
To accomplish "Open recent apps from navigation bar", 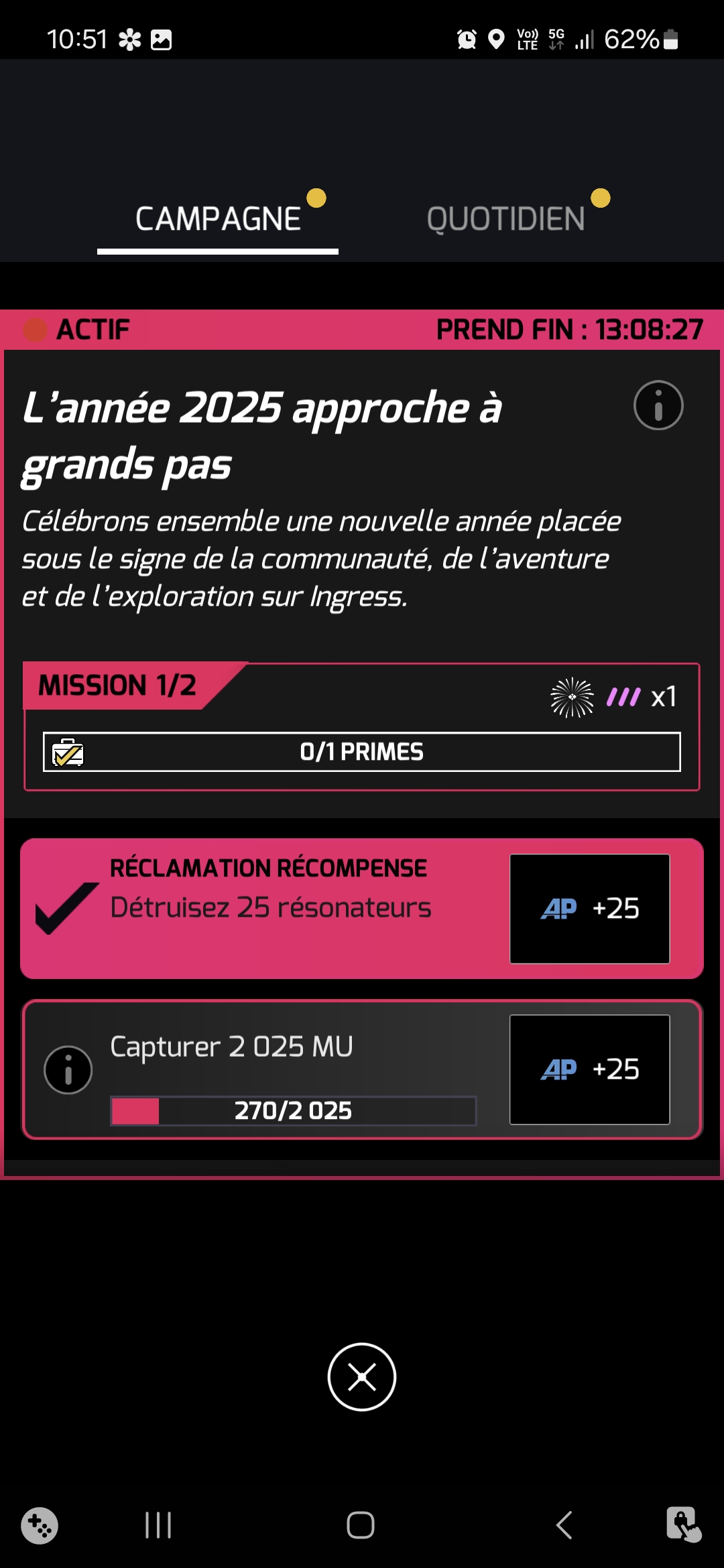I will coord(158,1525).
